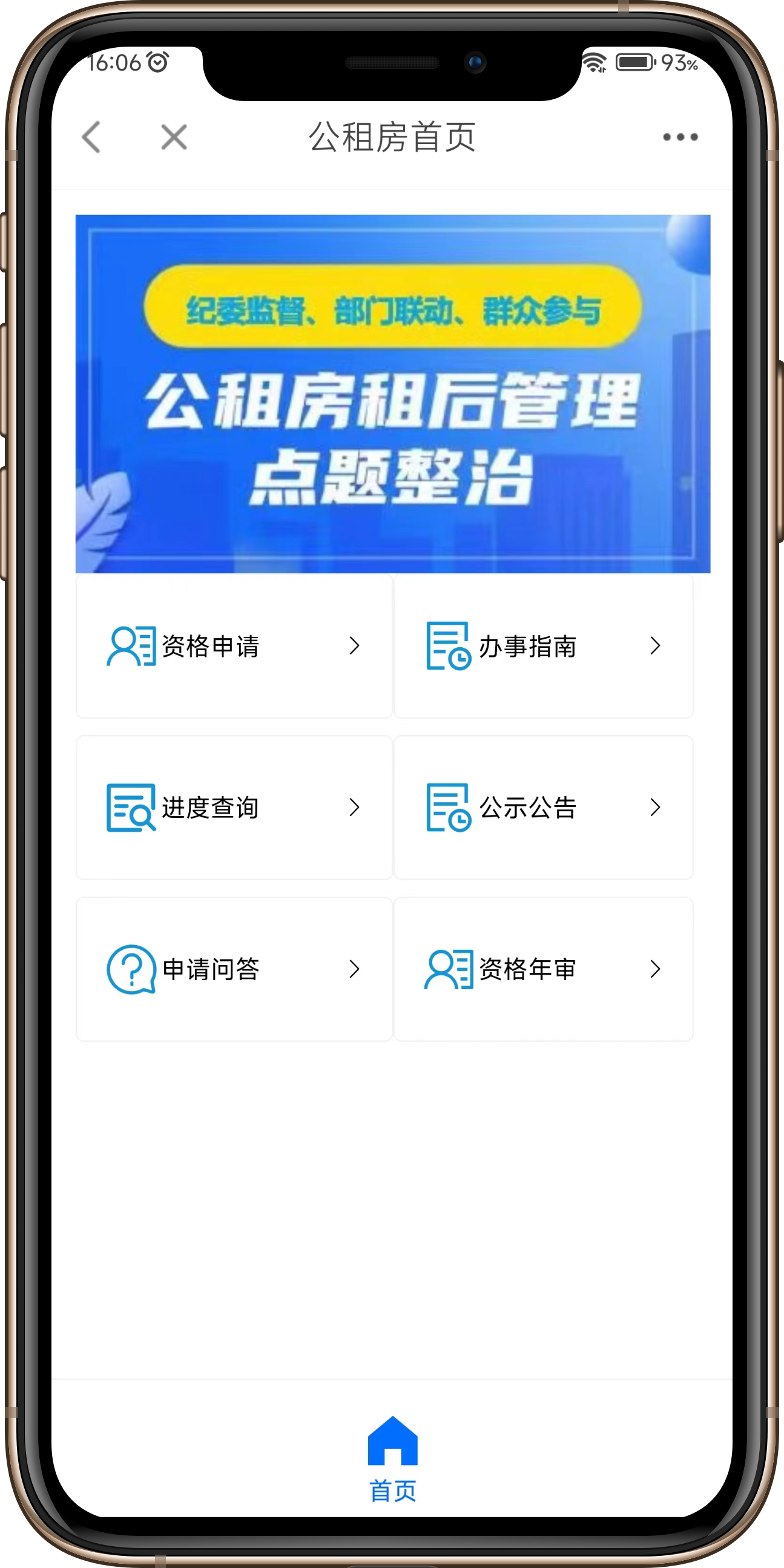Open 办事指南 card
784x1568 pixels.
[544, 646]
